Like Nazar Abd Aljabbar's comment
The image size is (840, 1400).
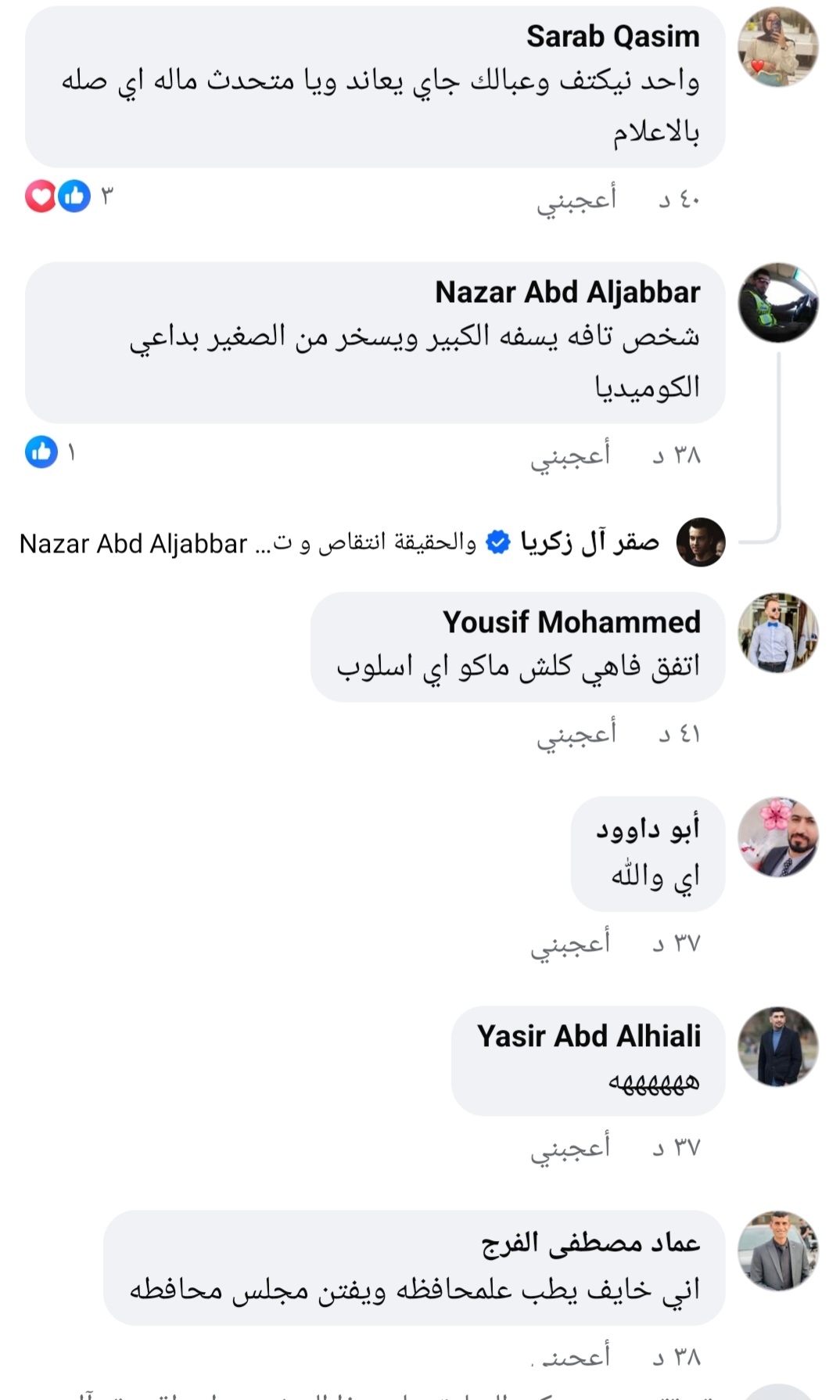[x=570, y=456]
